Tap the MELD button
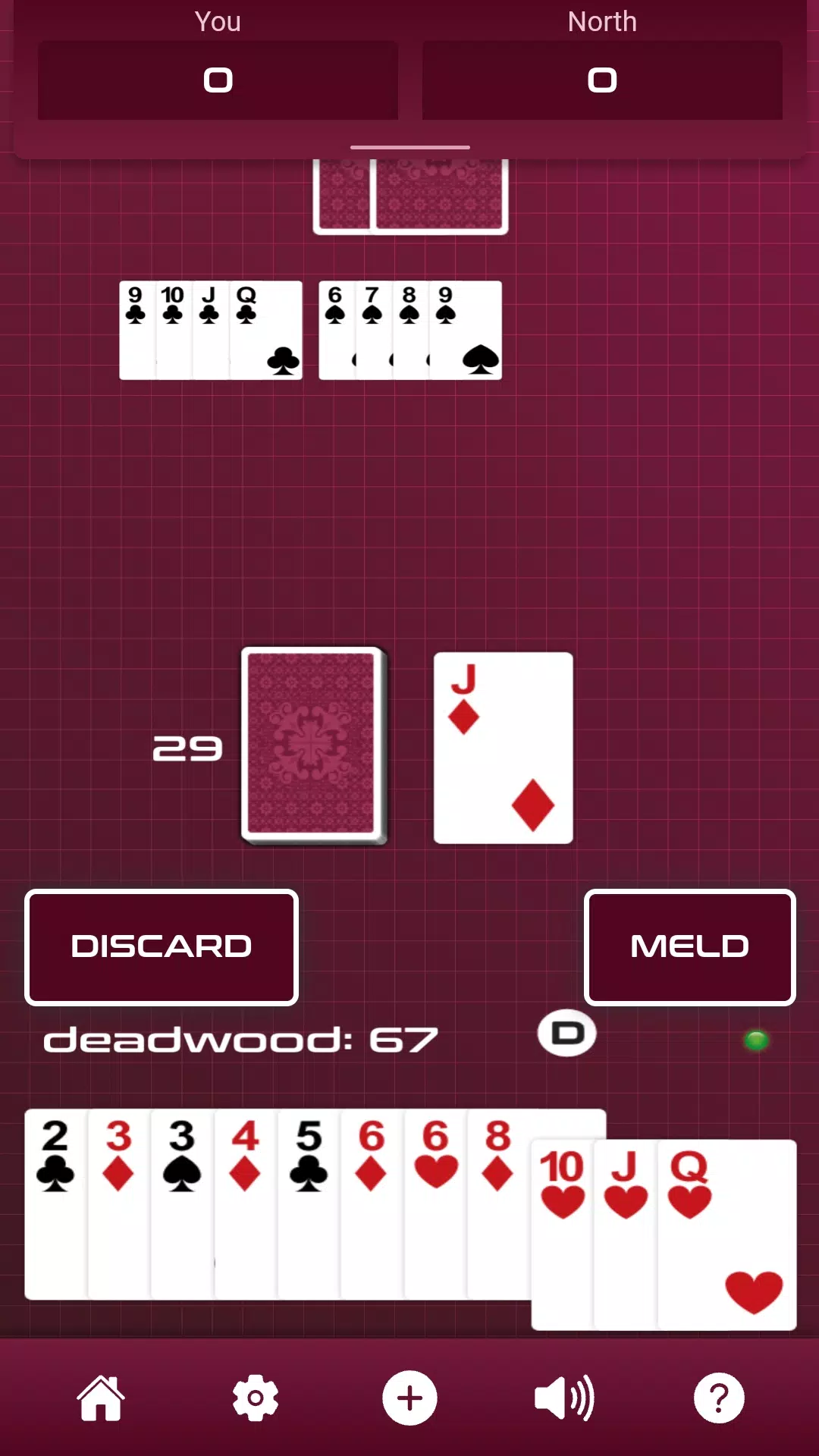This screenshot has width=819, height=1456. [x=689, y=947]
